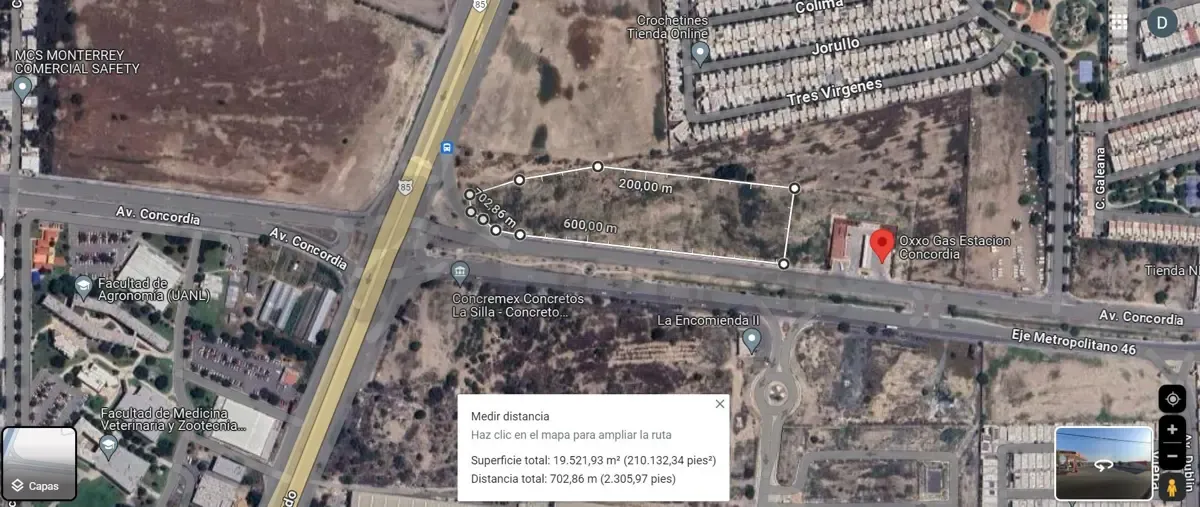
Task: Open the account profile avatar
Action: pos(1162,23)
